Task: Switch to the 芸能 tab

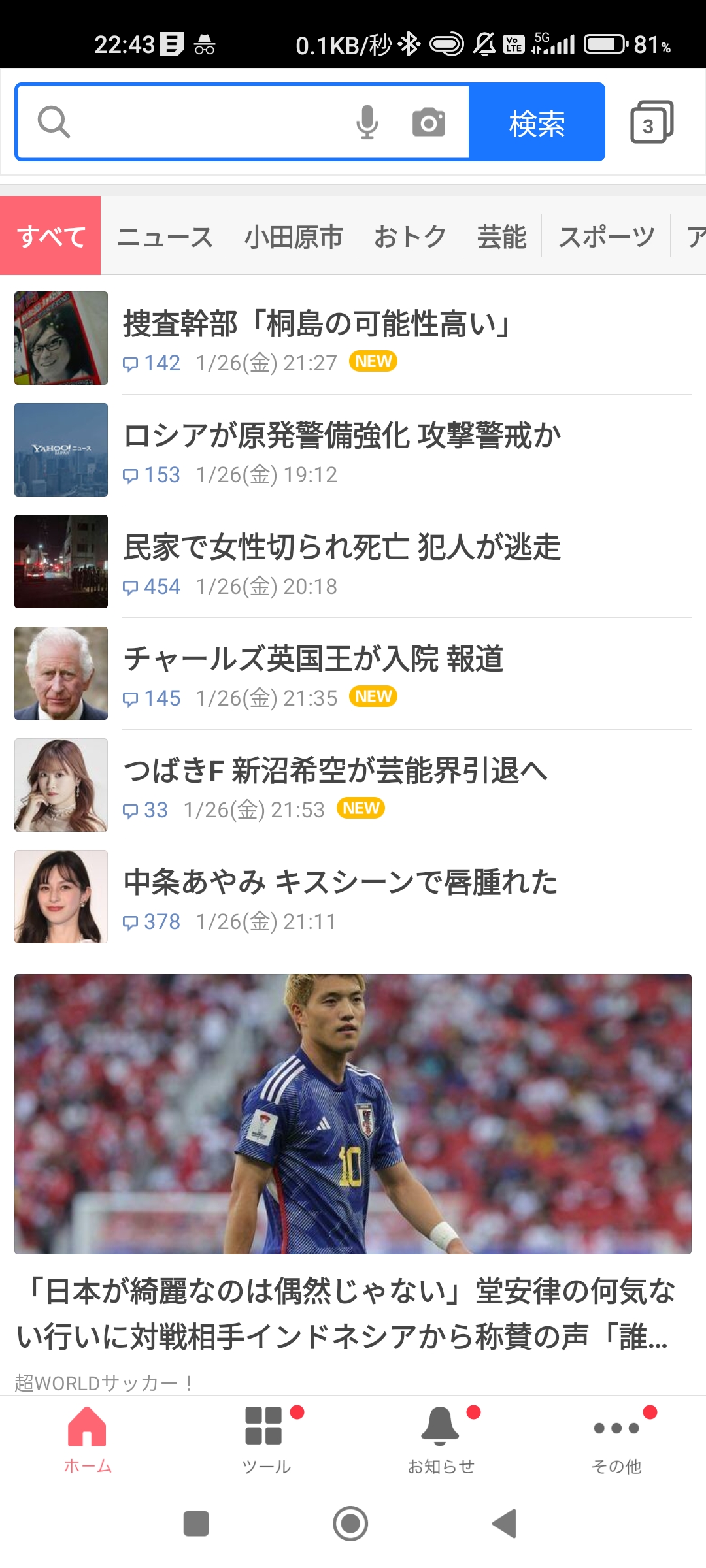Action: (x=501, y=237)
